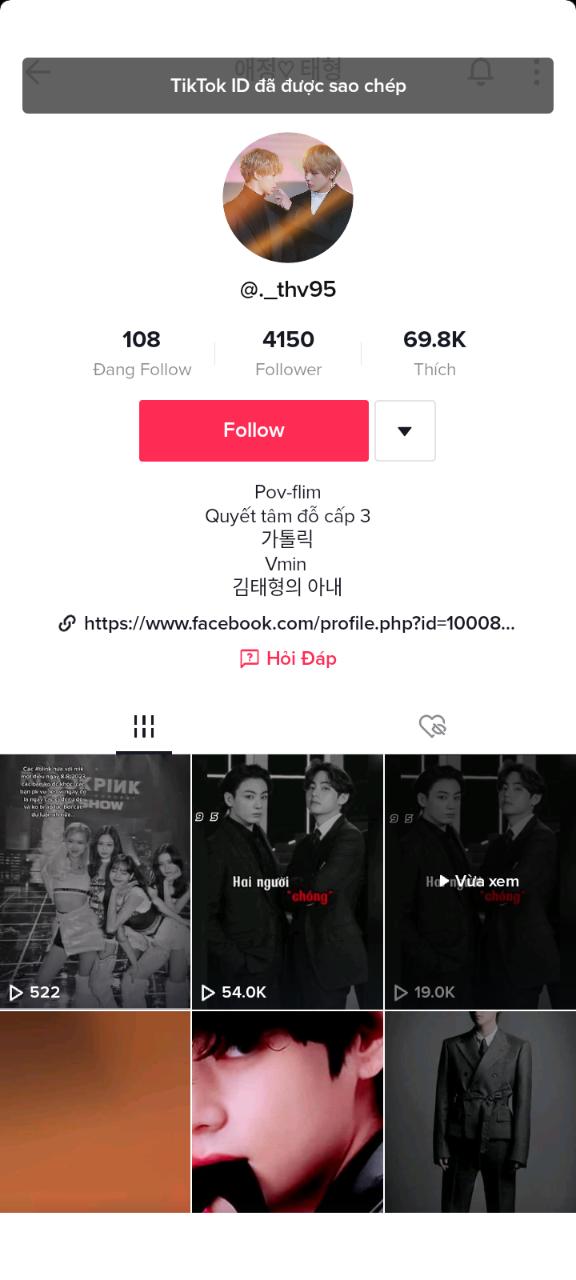This screenshot has height=1280, width=576.
Task: Open the notifications bell
Action: [x=481, y=72]
